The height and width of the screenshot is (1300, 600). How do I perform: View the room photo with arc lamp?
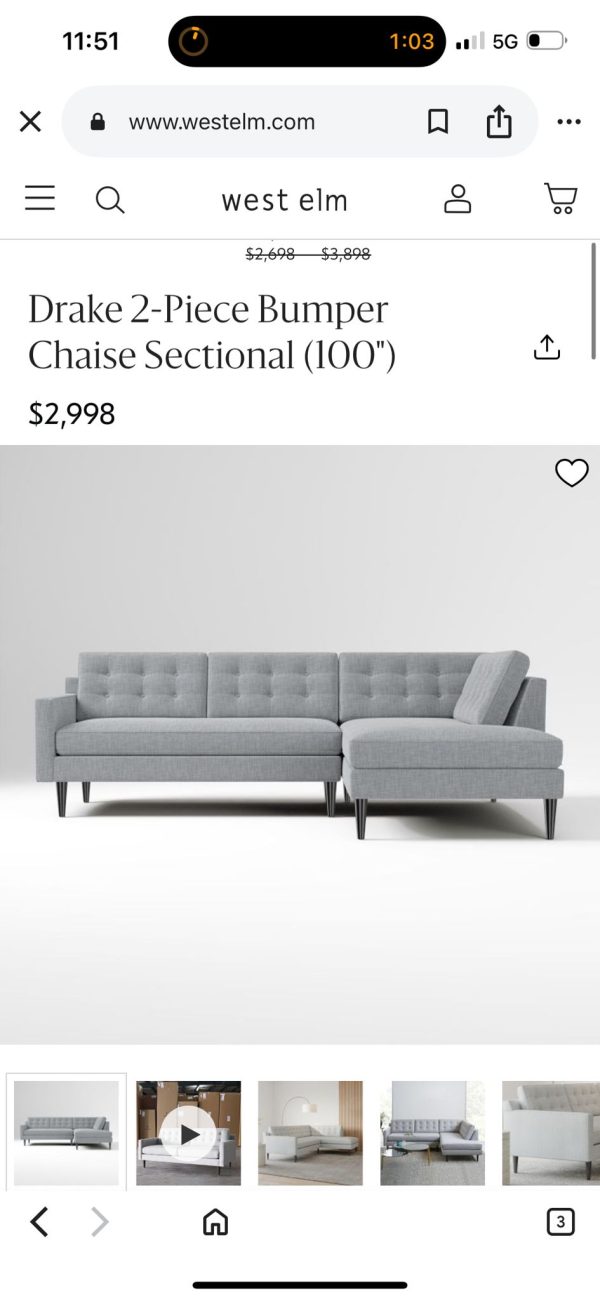tap(310, 1133)
